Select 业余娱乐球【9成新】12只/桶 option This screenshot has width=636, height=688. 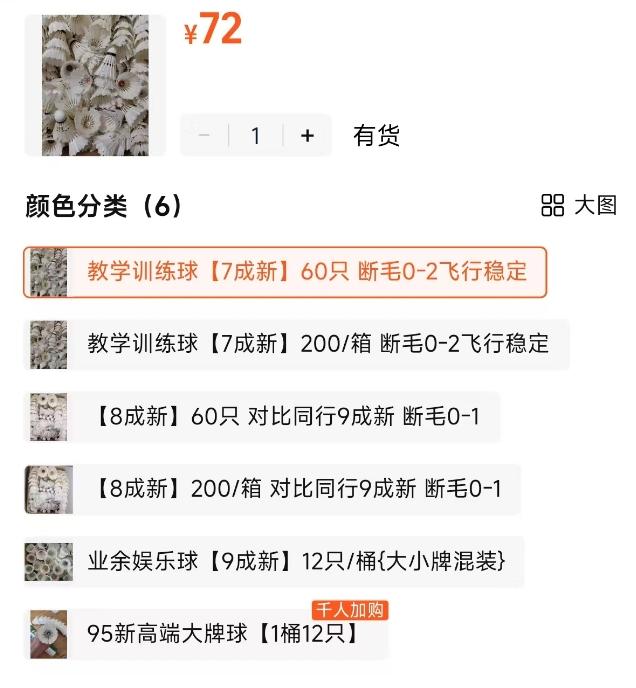273,561
